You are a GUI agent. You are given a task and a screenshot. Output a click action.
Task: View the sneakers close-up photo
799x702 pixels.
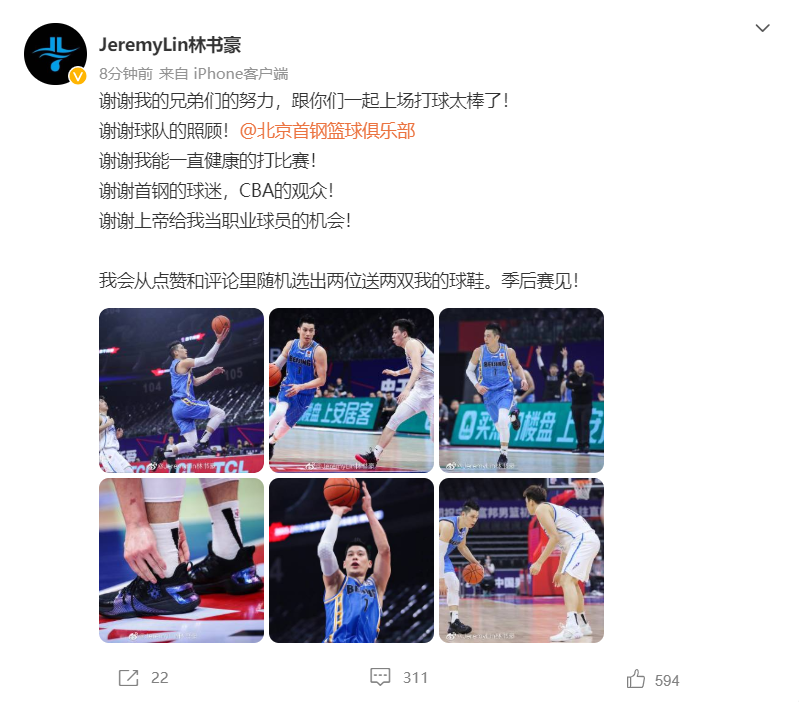pos(181,560)
